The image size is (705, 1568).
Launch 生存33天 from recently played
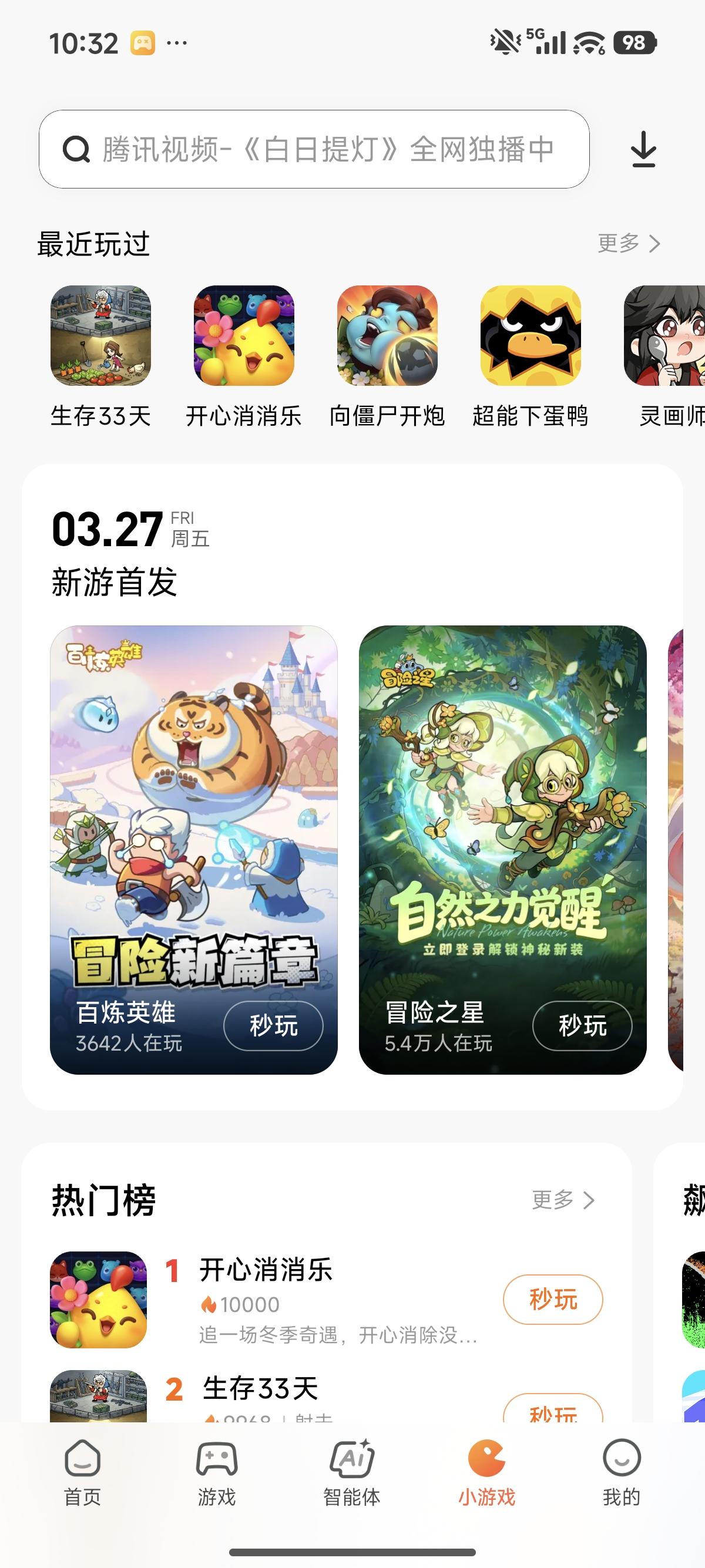(100, 336)
